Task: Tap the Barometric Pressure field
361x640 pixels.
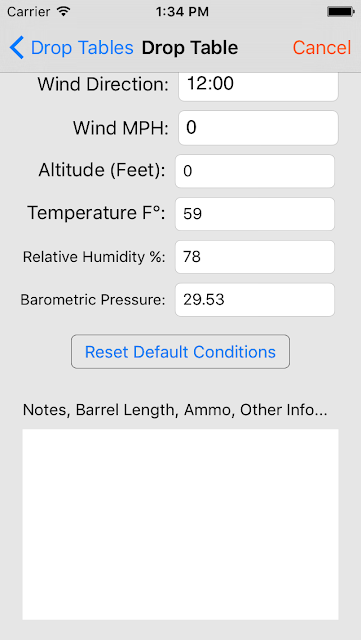Action: click(255, 300)
